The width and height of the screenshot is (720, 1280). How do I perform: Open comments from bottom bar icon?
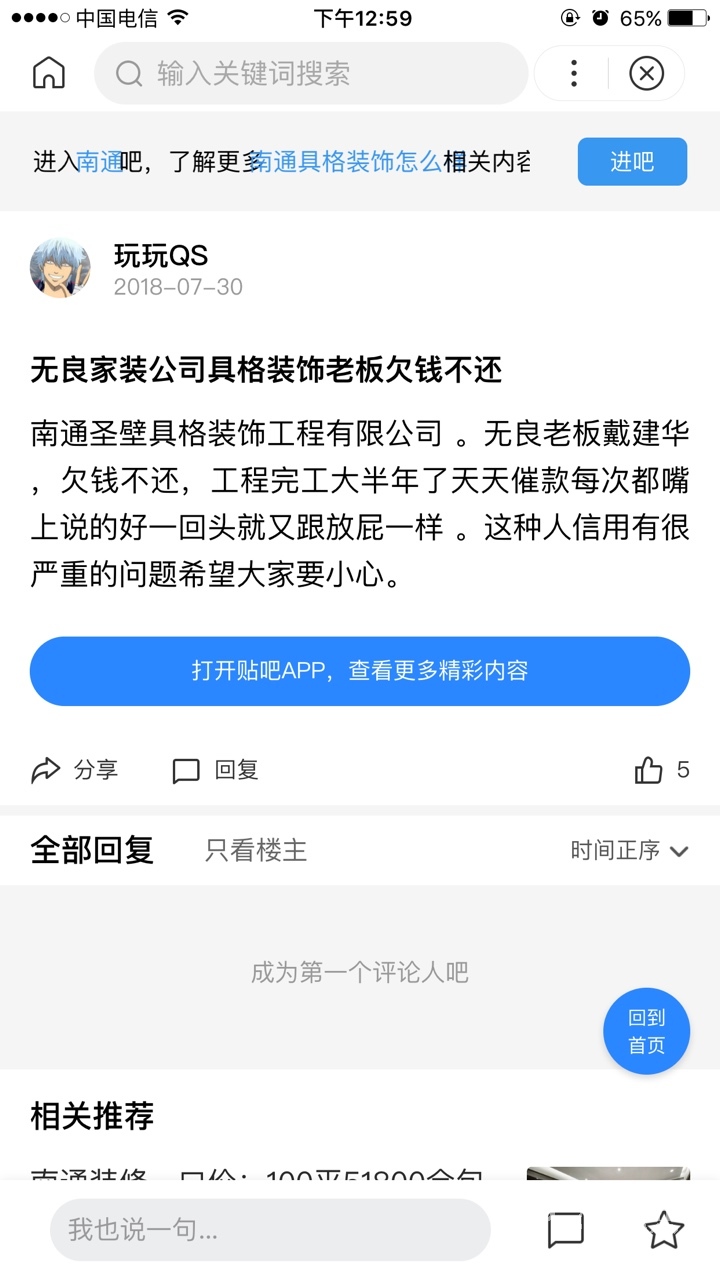pos(566,1230)
